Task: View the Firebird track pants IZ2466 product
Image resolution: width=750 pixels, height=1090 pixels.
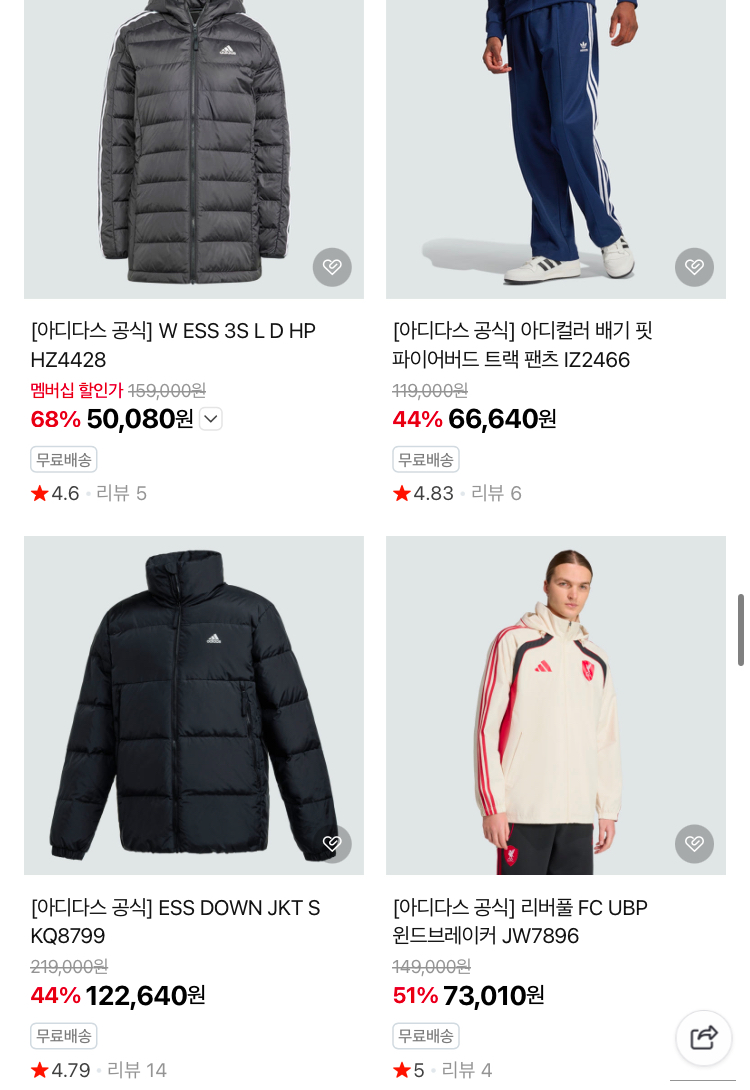Action: coord(522,345)
